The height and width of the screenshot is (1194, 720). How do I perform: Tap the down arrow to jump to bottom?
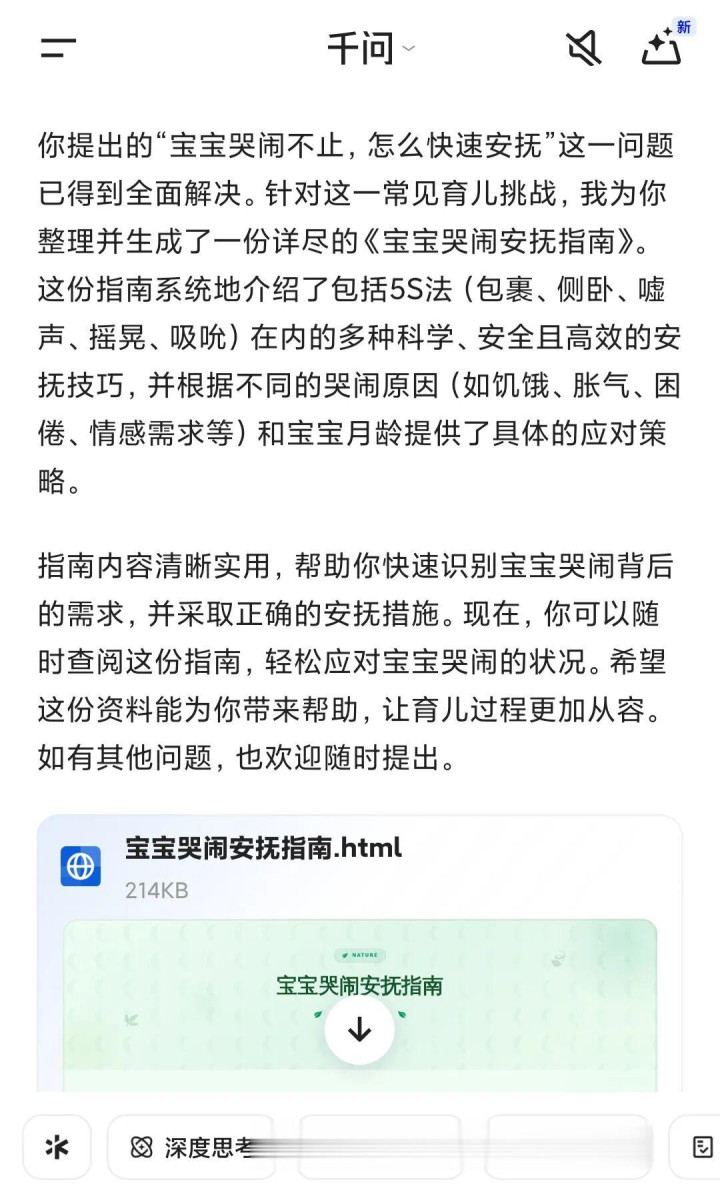point(359,1030)
